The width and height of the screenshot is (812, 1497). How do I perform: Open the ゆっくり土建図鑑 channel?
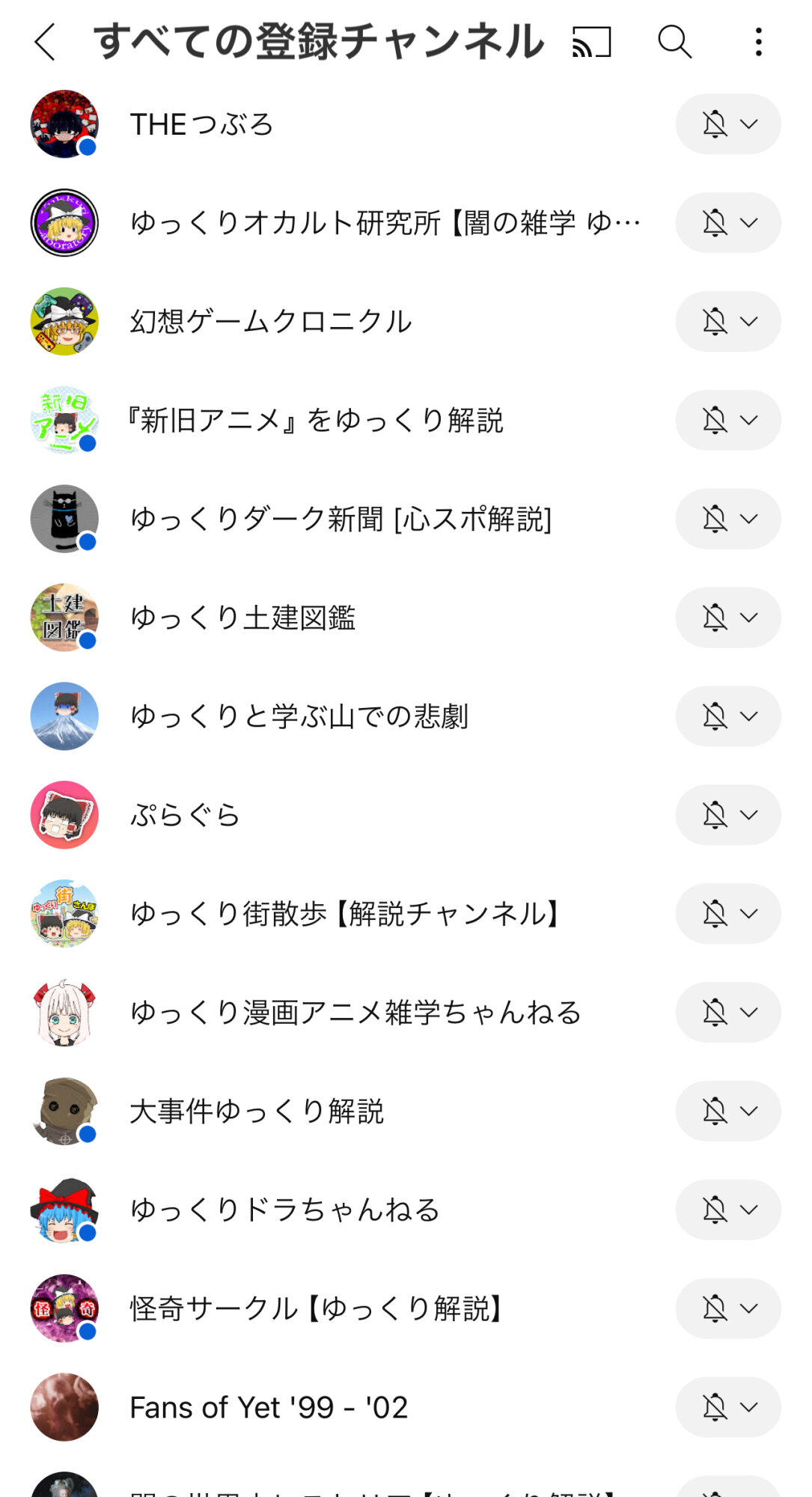pyautogui.click(x=242, y=618)
